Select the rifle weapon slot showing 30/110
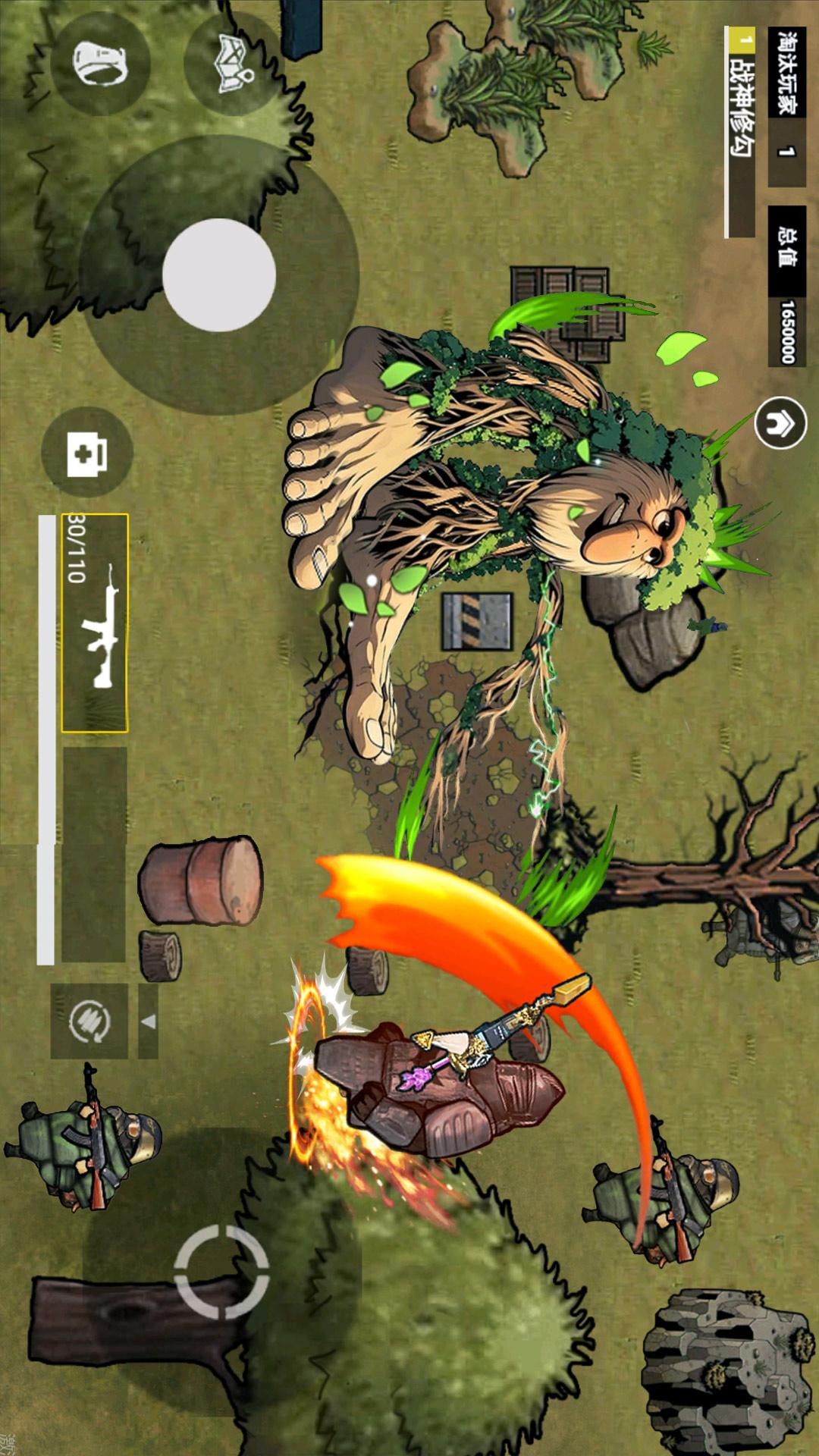 click(x=95, y=623)
